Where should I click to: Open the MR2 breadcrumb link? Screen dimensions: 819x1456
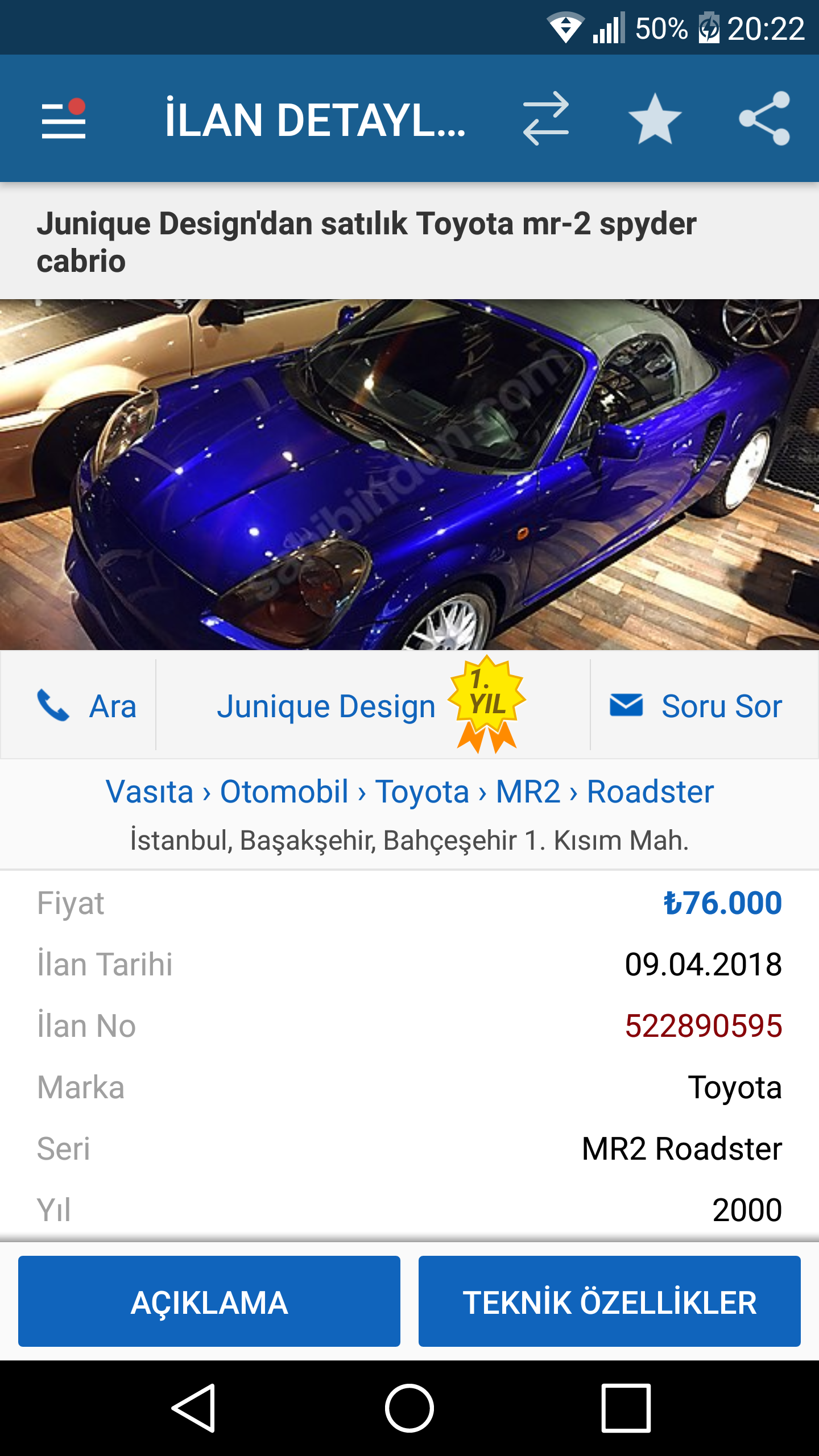528,791
